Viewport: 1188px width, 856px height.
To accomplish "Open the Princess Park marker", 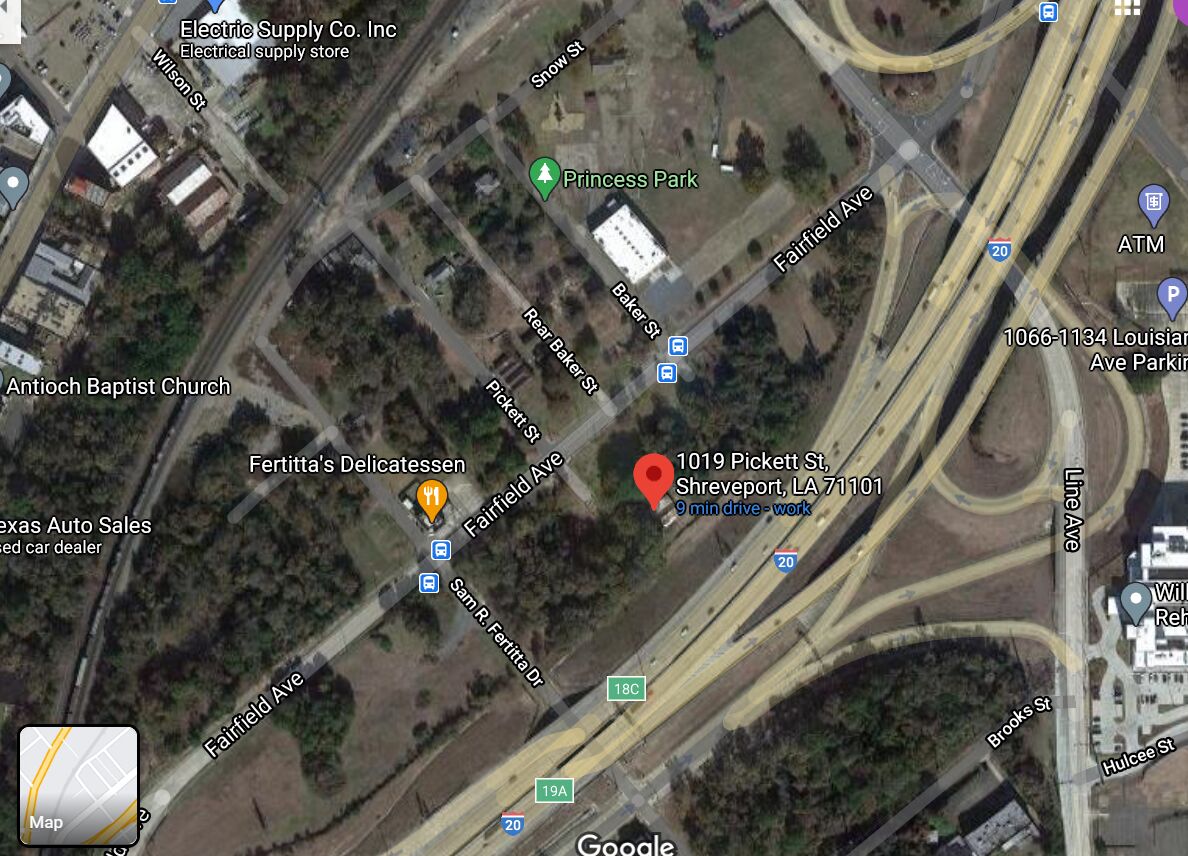I will (544, 179).
